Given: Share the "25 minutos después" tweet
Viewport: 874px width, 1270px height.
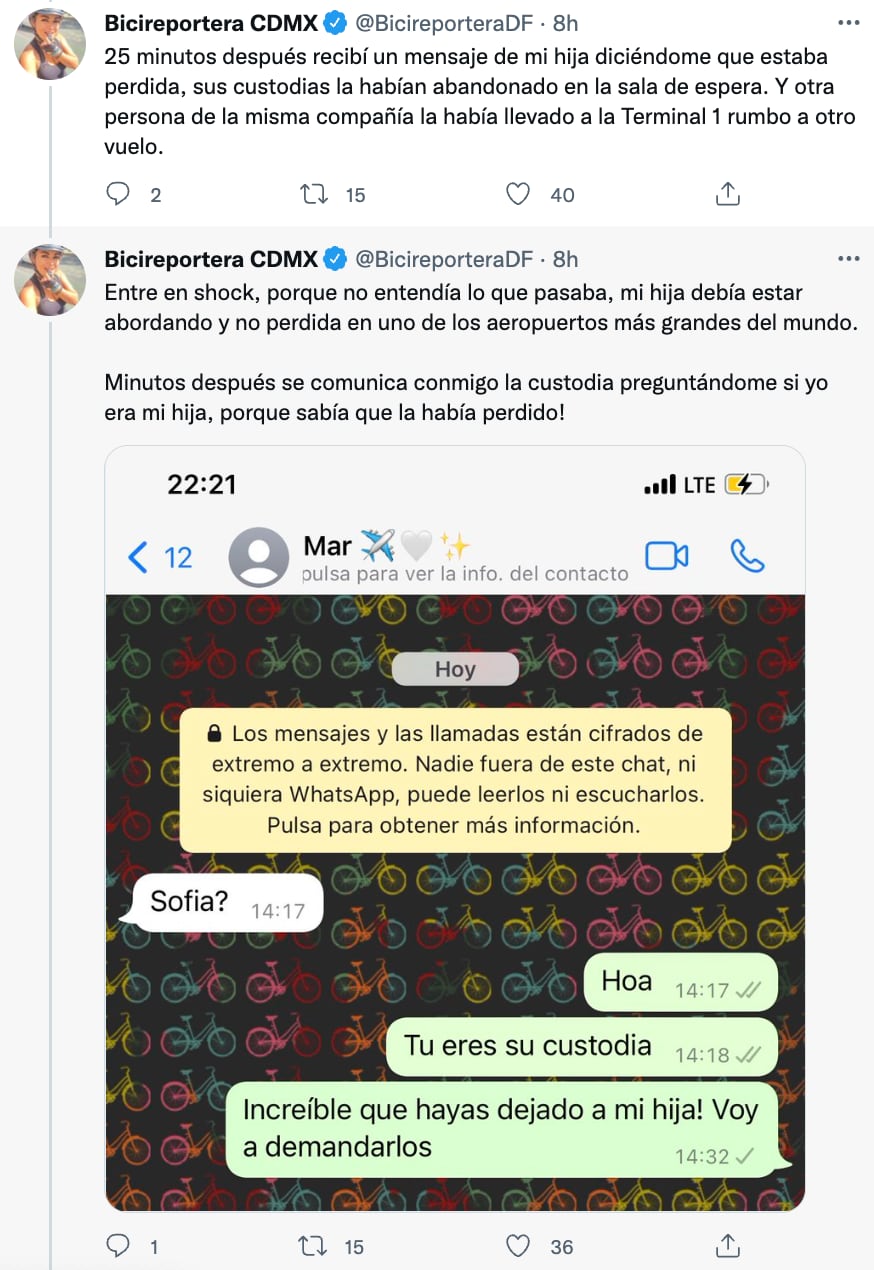Looking at the screenshot, I should click(x=729, y=194).
